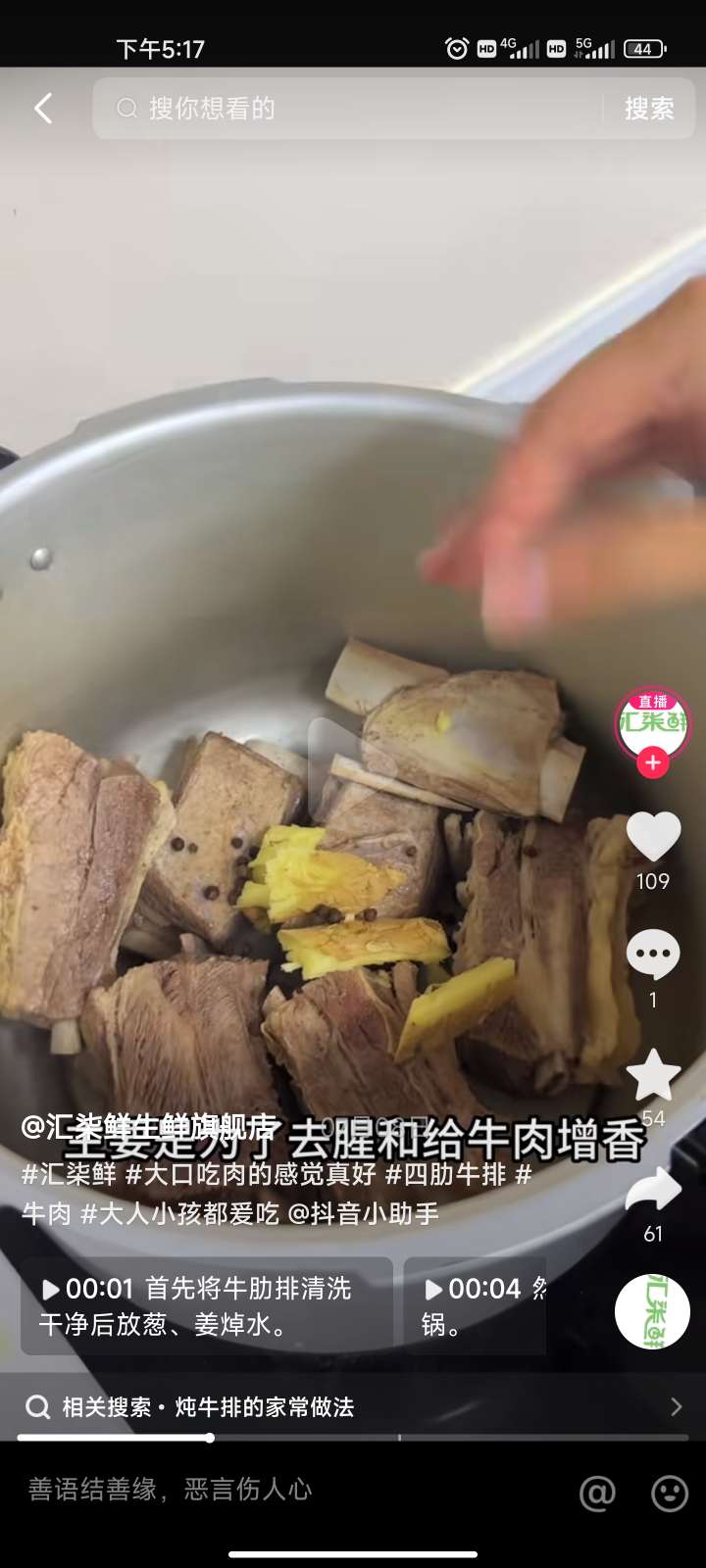Like this video with the heart icon

point(653,836)
